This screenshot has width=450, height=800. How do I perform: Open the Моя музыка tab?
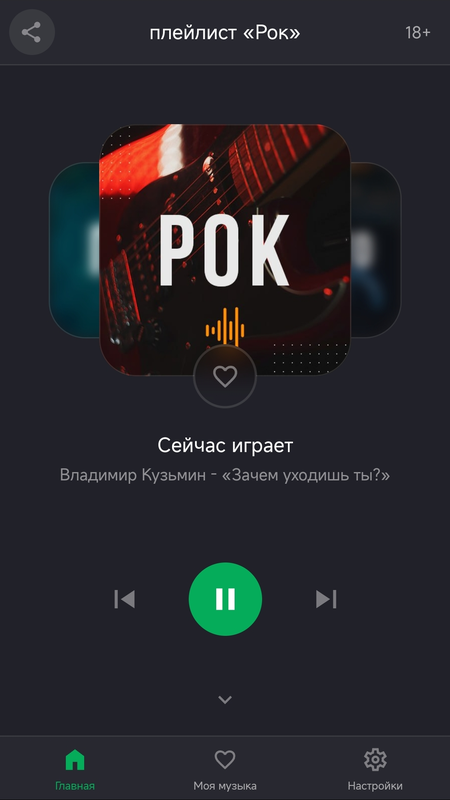coord(225,769)
